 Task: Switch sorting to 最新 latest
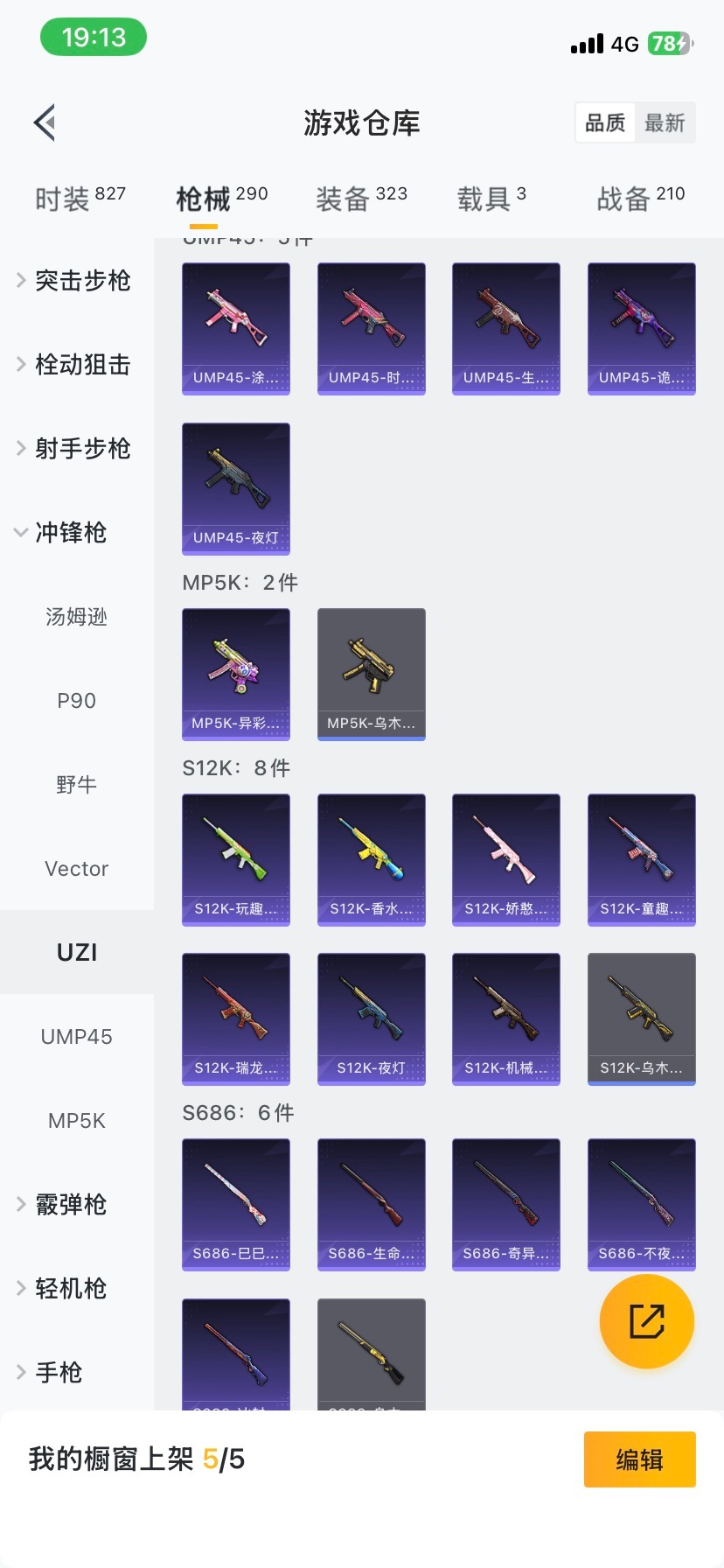pyautogui.click(x=666, y=122)
